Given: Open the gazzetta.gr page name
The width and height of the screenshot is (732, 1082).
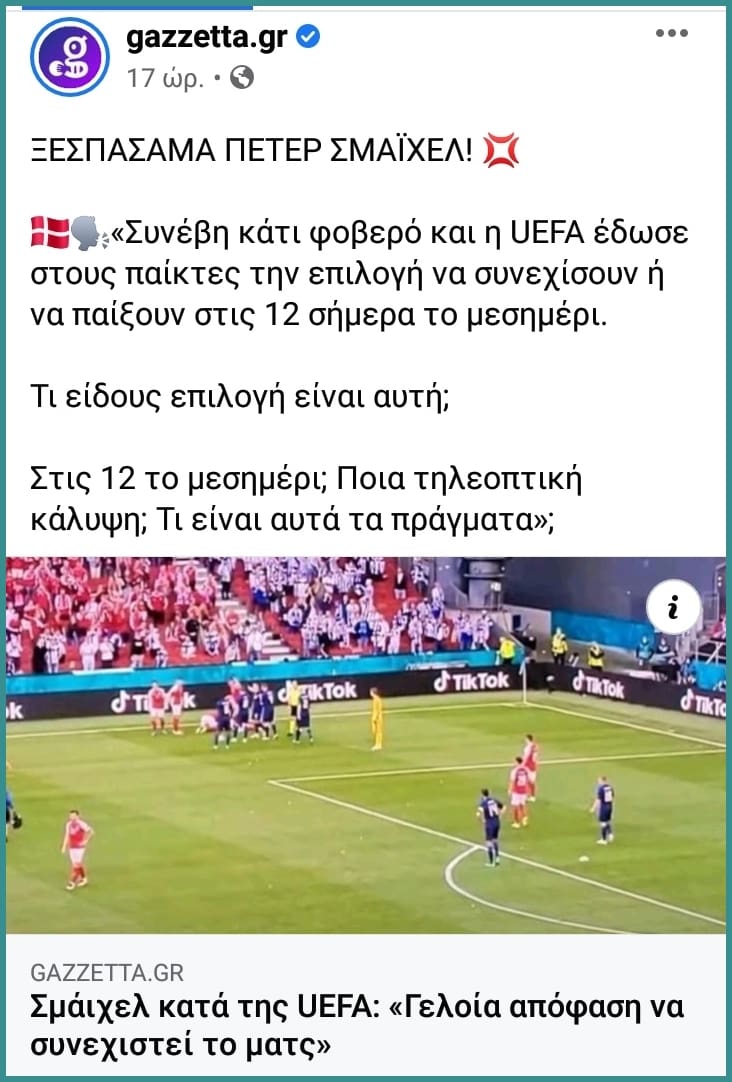Looking at the screenshot, I should coord(207,36).
